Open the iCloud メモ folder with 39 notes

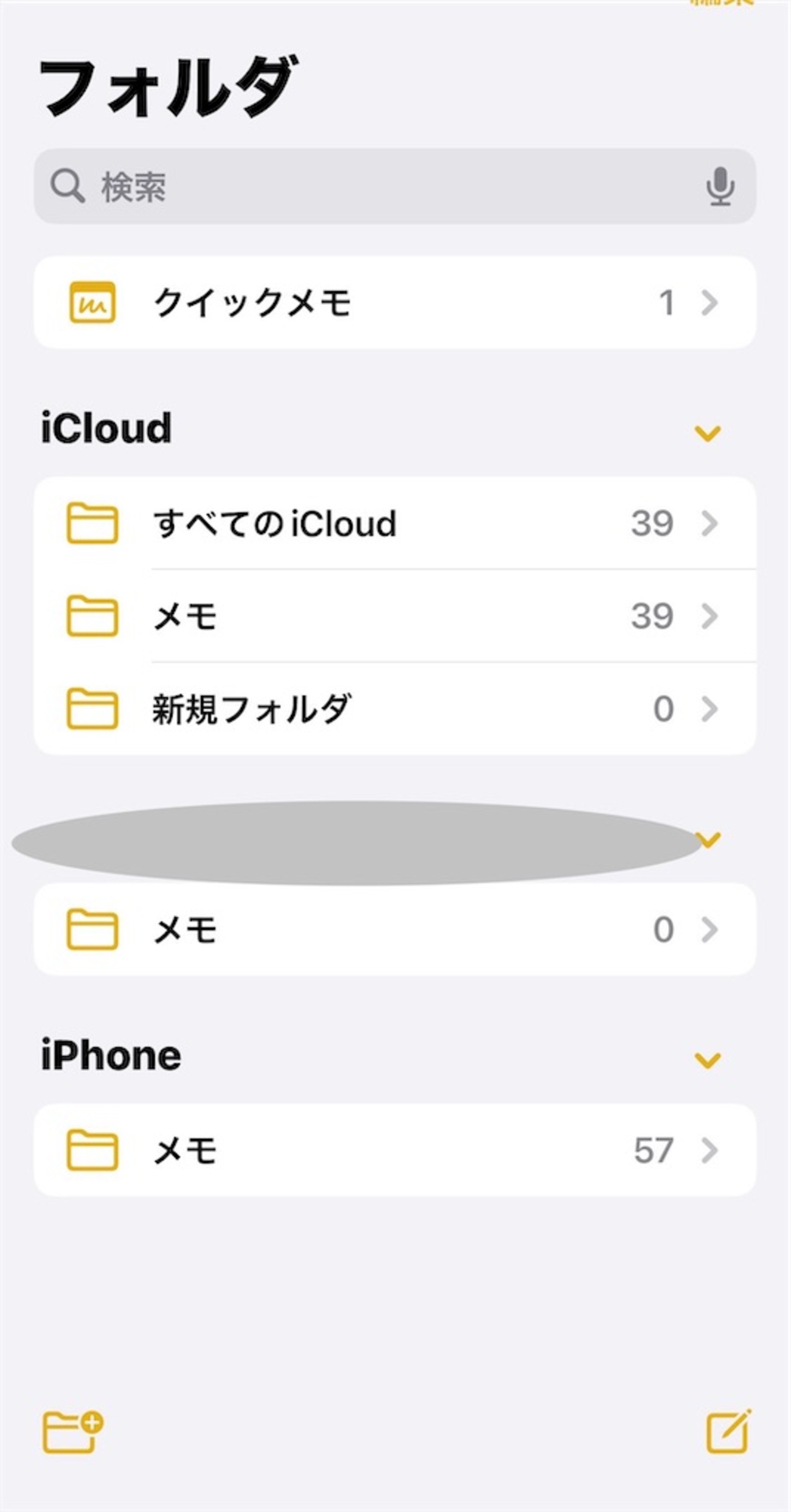pyautogui.click(x=394, y=616)
